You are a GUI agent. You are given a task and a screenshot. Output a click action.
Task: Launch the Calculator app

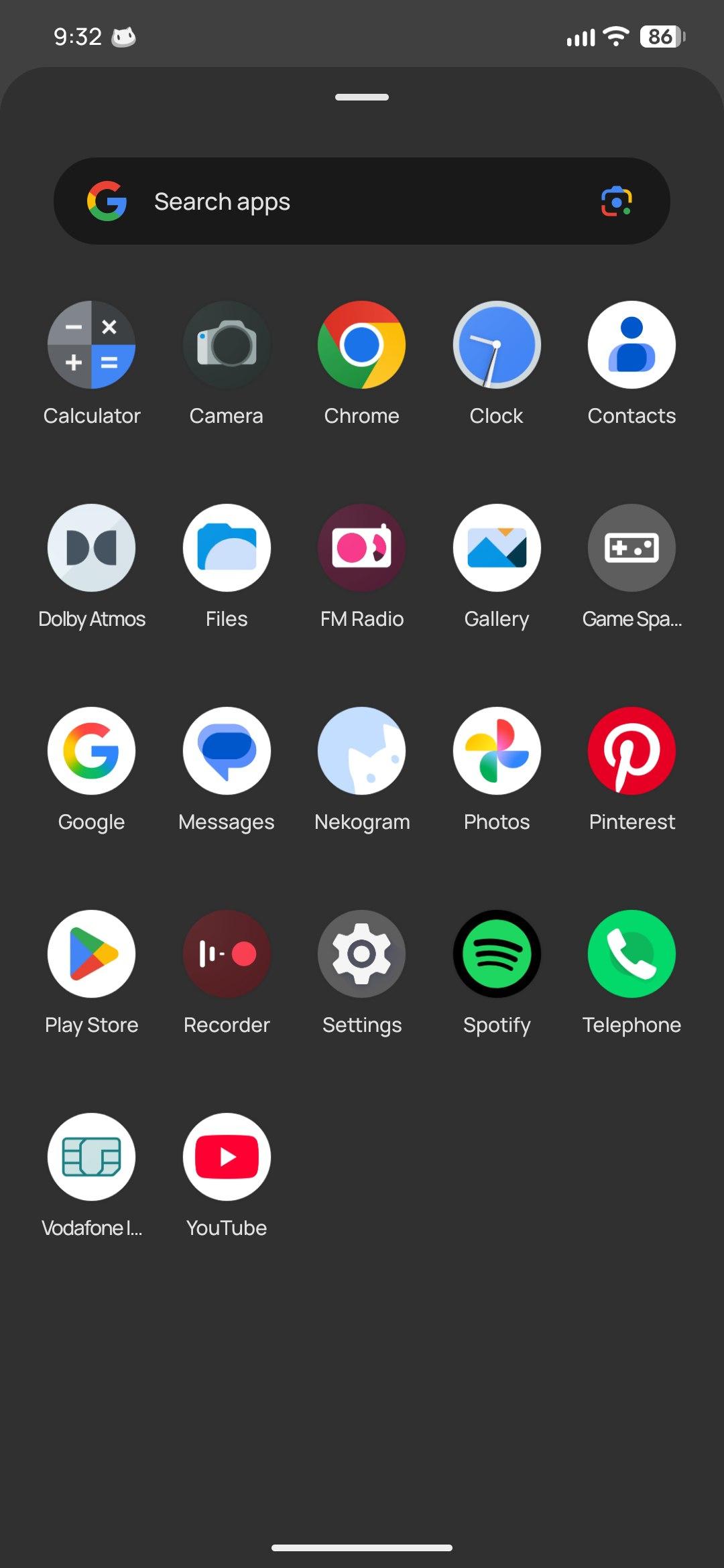[92, 345]
